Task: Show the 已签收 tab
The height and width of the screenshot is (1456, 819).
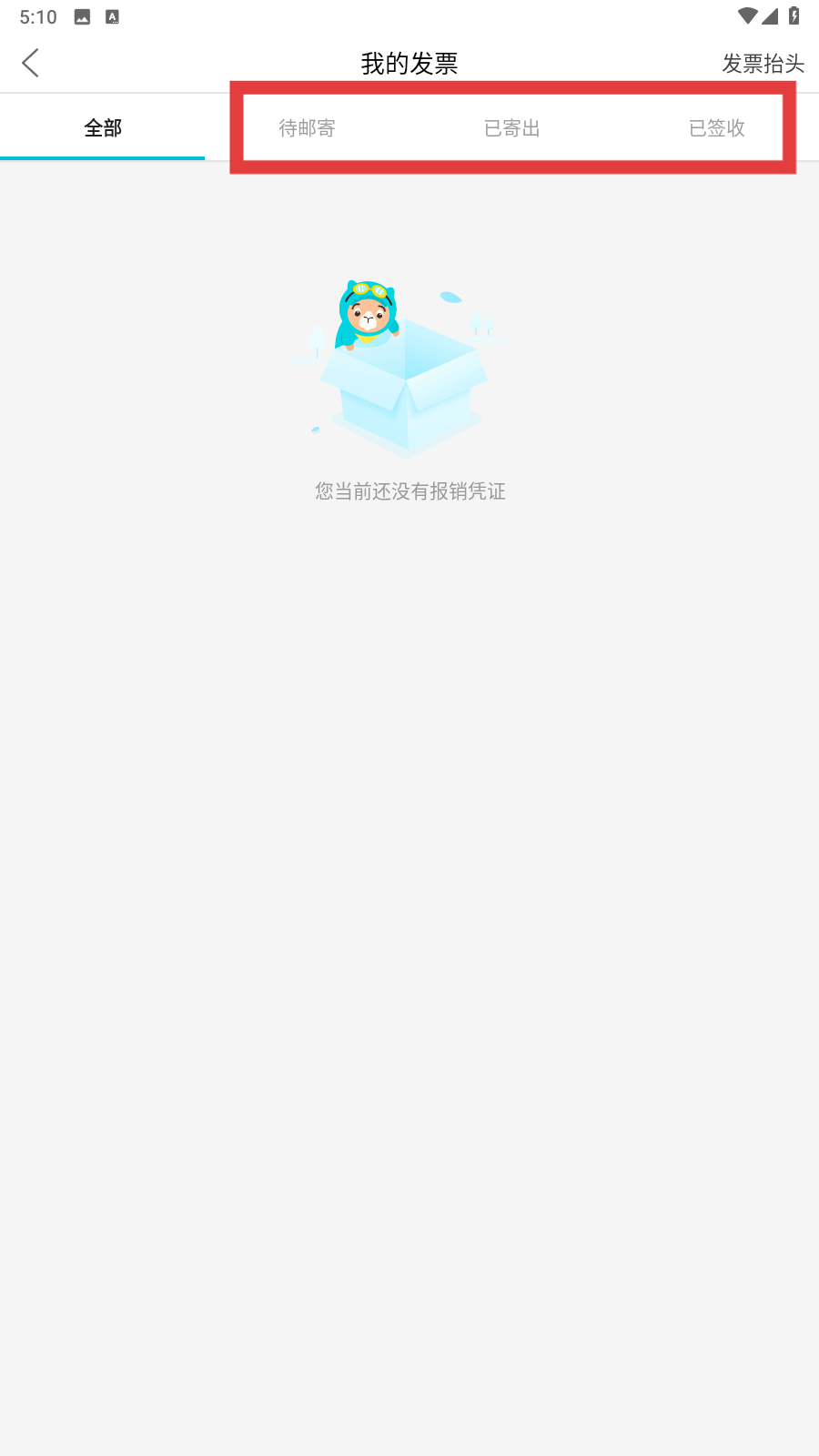Action: [717, 128]
